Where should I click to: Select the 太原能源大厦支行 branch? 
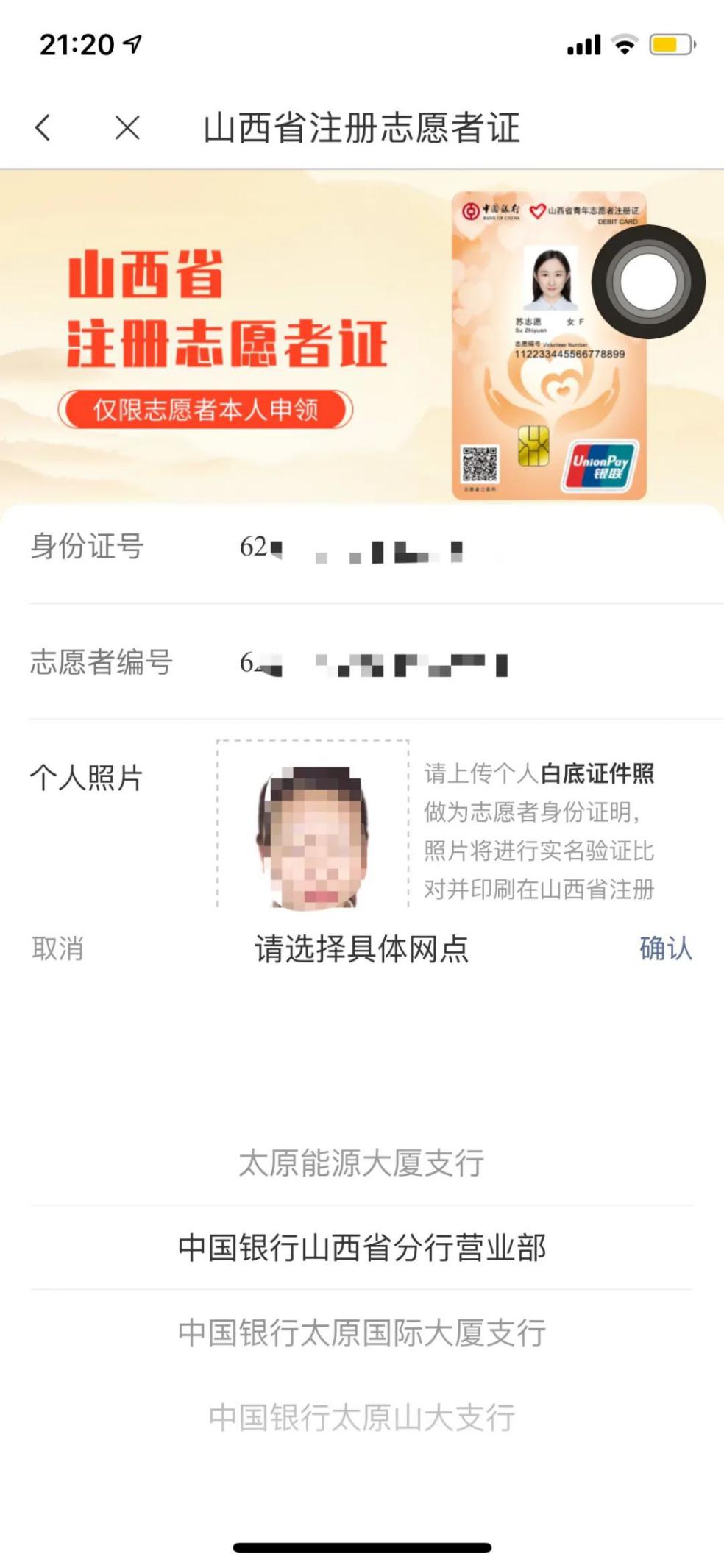(361, 1163)
